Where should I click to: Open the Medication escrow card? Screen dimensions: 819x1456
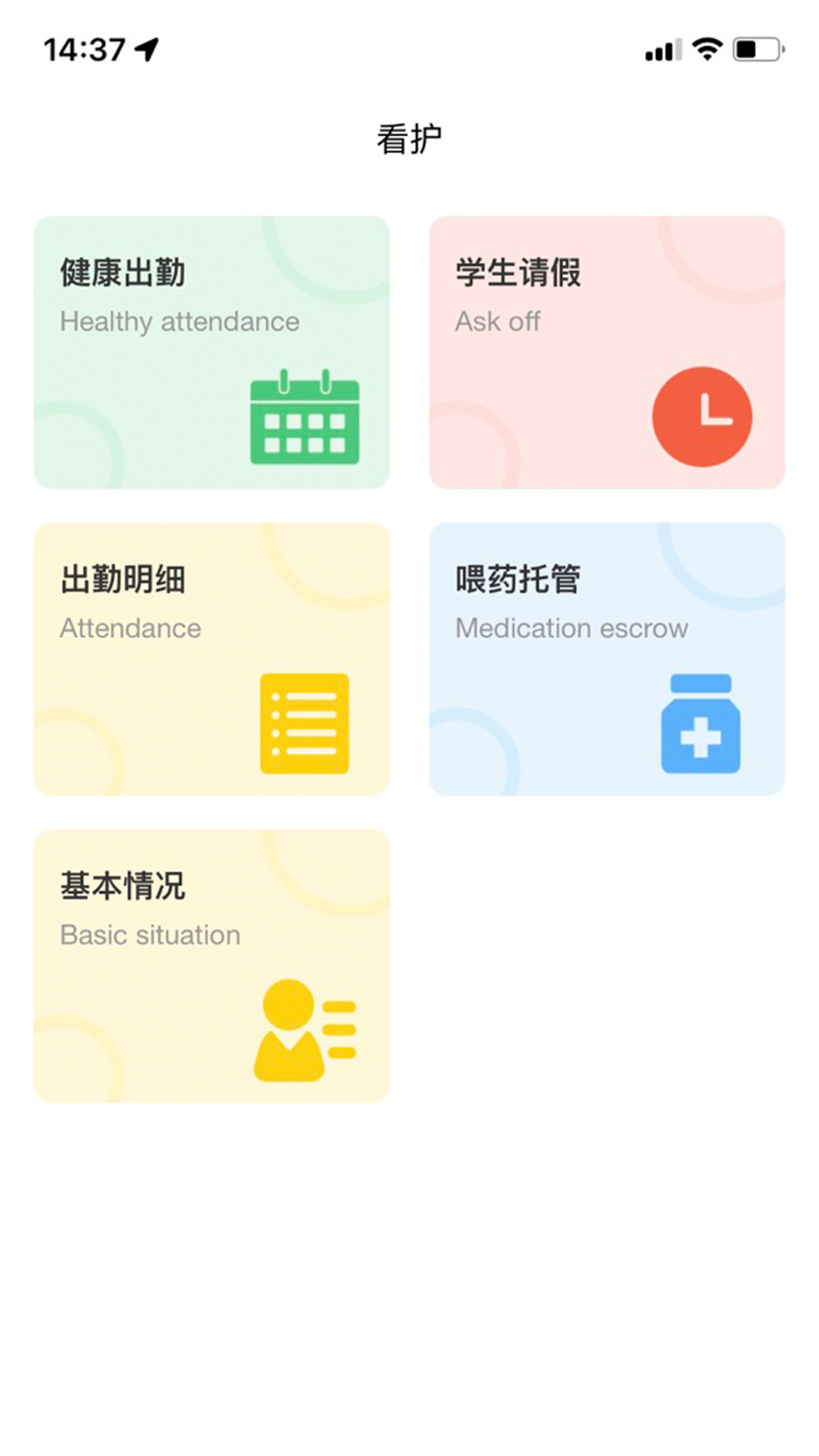pyautogui.click(x=607, y=658)
